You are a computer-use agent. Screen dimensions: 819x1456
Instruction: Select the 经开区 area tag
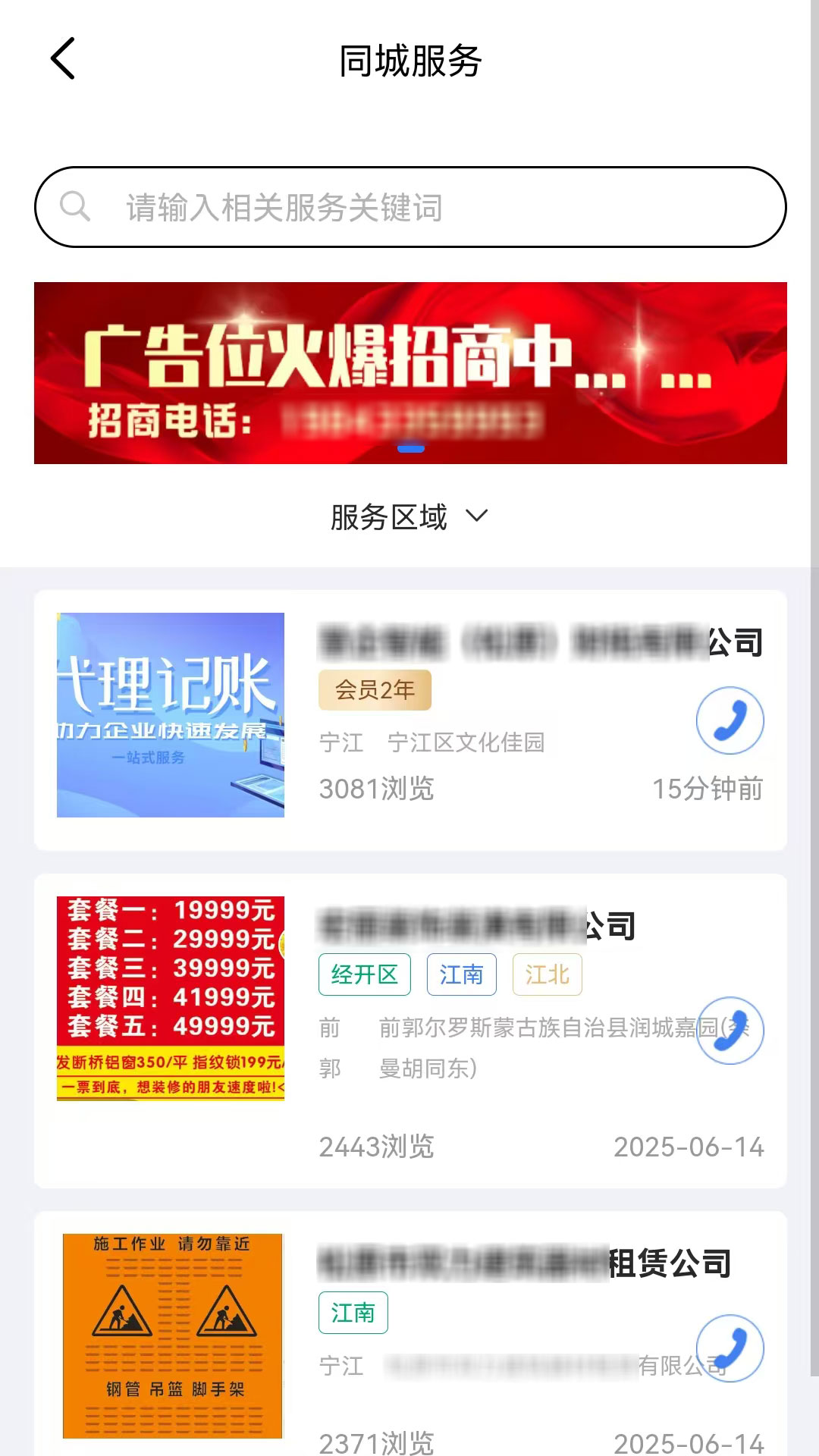point(364,974)
